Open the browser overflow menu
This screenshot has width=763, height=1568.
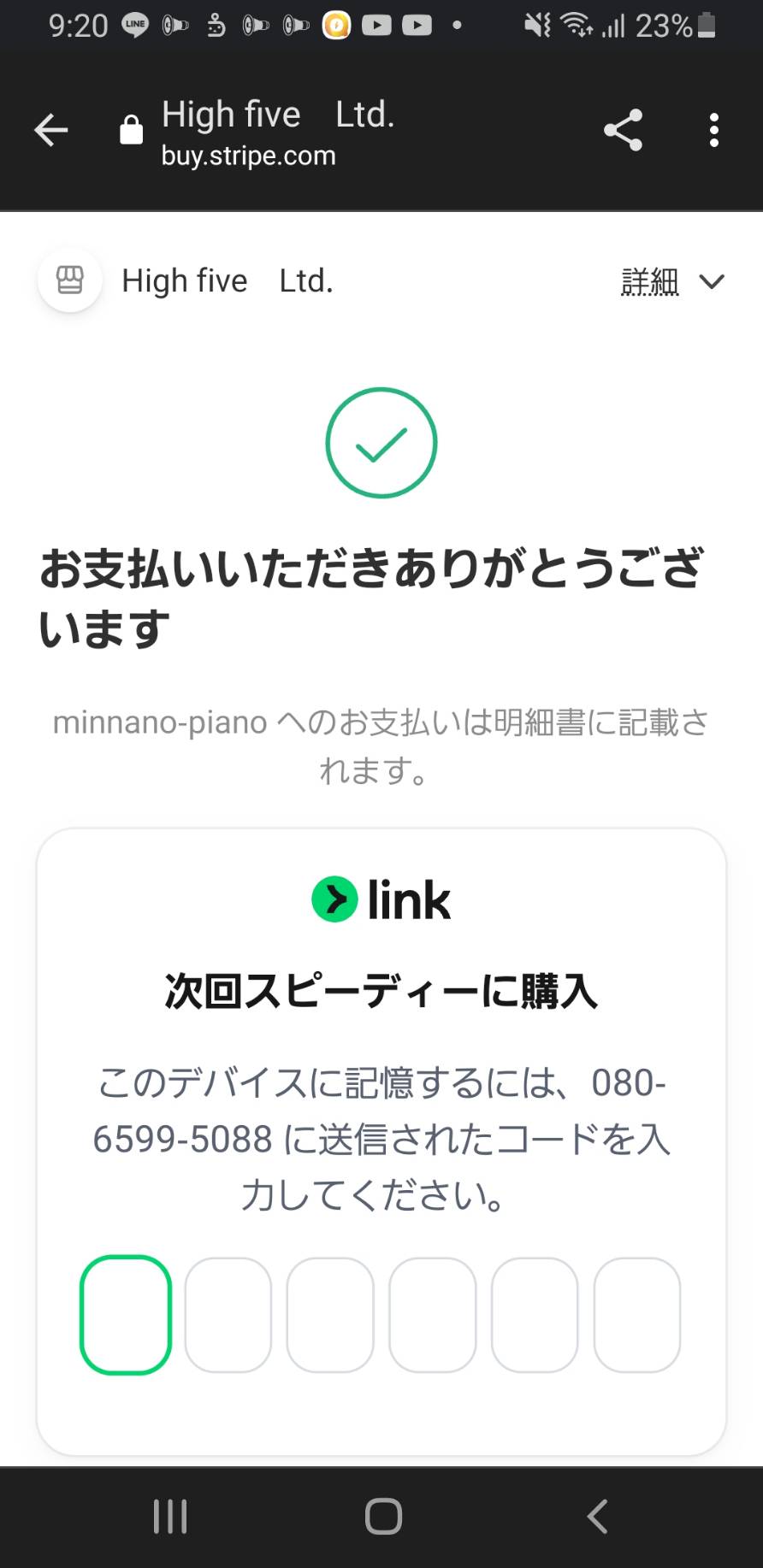click(714, 131)
